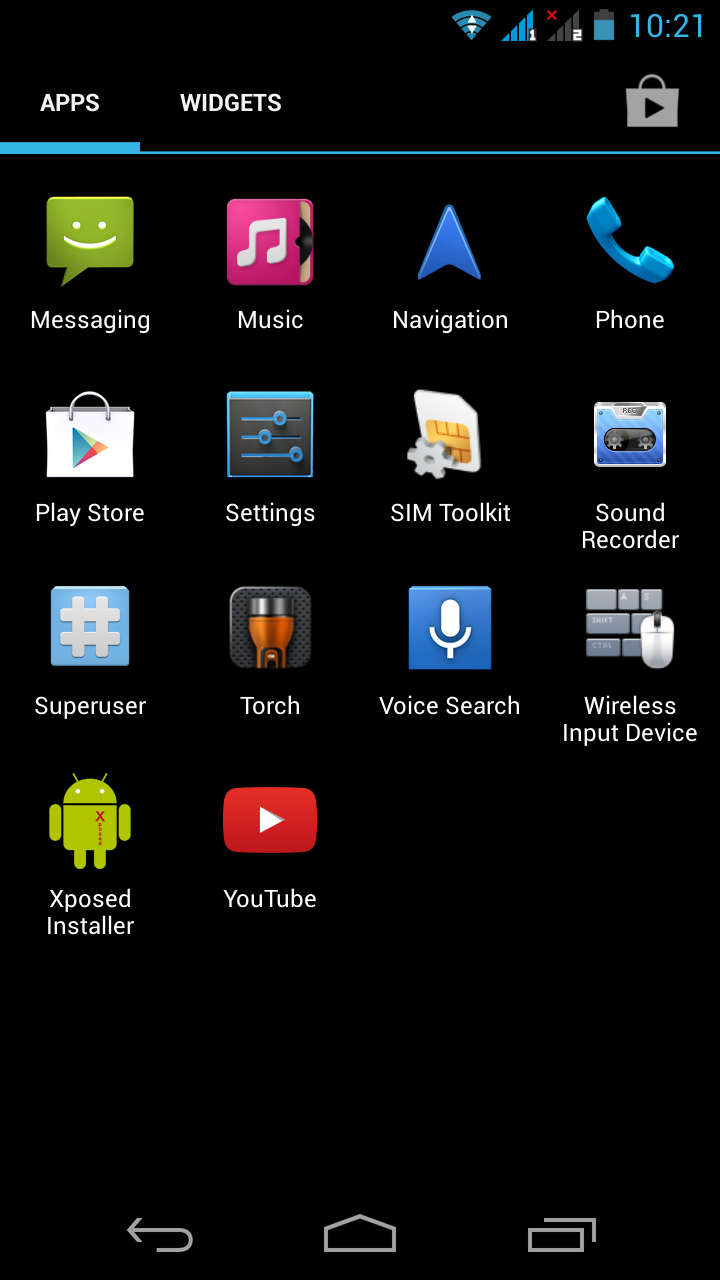Select the Apps tab
Image resolution: width=720 pixels, height=1280 pixels.
[x=70, y=103]
